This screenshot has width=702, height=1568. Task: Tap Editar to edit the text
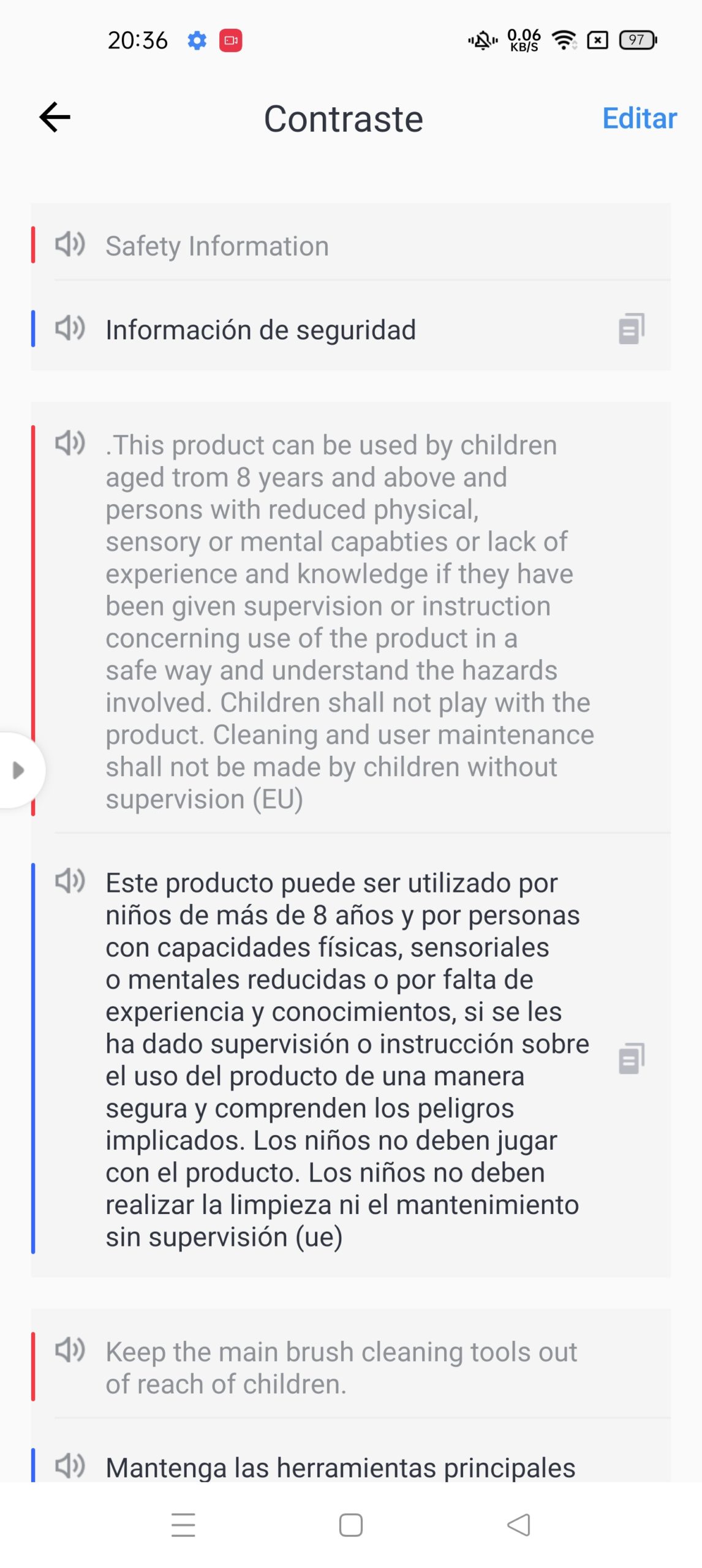[x=639, y=118]
